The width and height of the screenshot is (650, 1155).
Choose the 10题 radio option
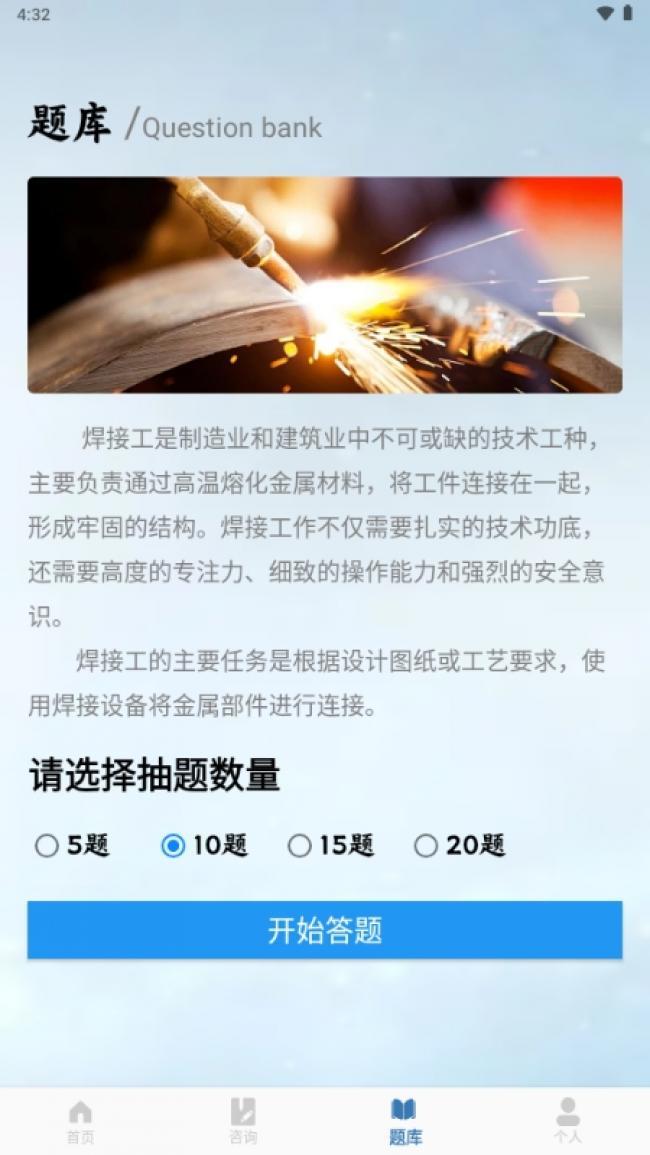pos(174,846)
